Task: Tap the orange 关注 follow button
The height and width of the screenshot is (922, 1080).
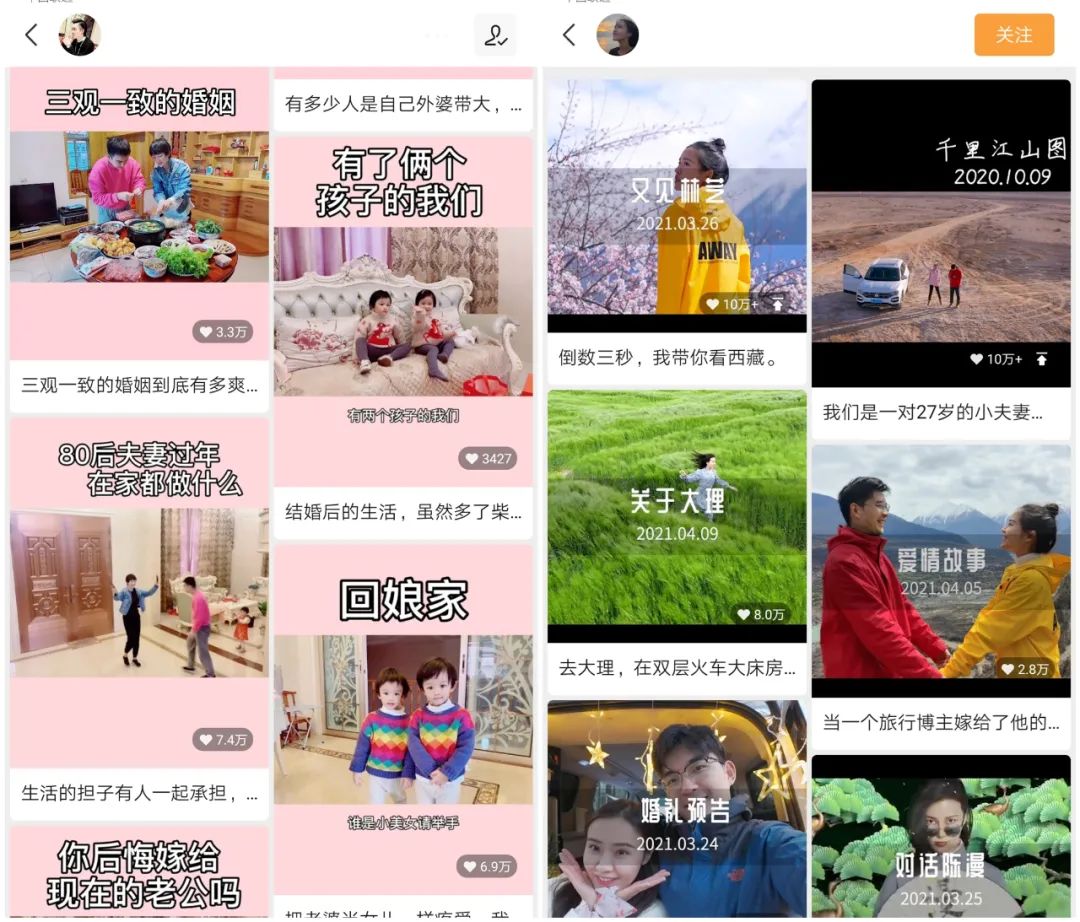Action: (x=1013, y=35)
